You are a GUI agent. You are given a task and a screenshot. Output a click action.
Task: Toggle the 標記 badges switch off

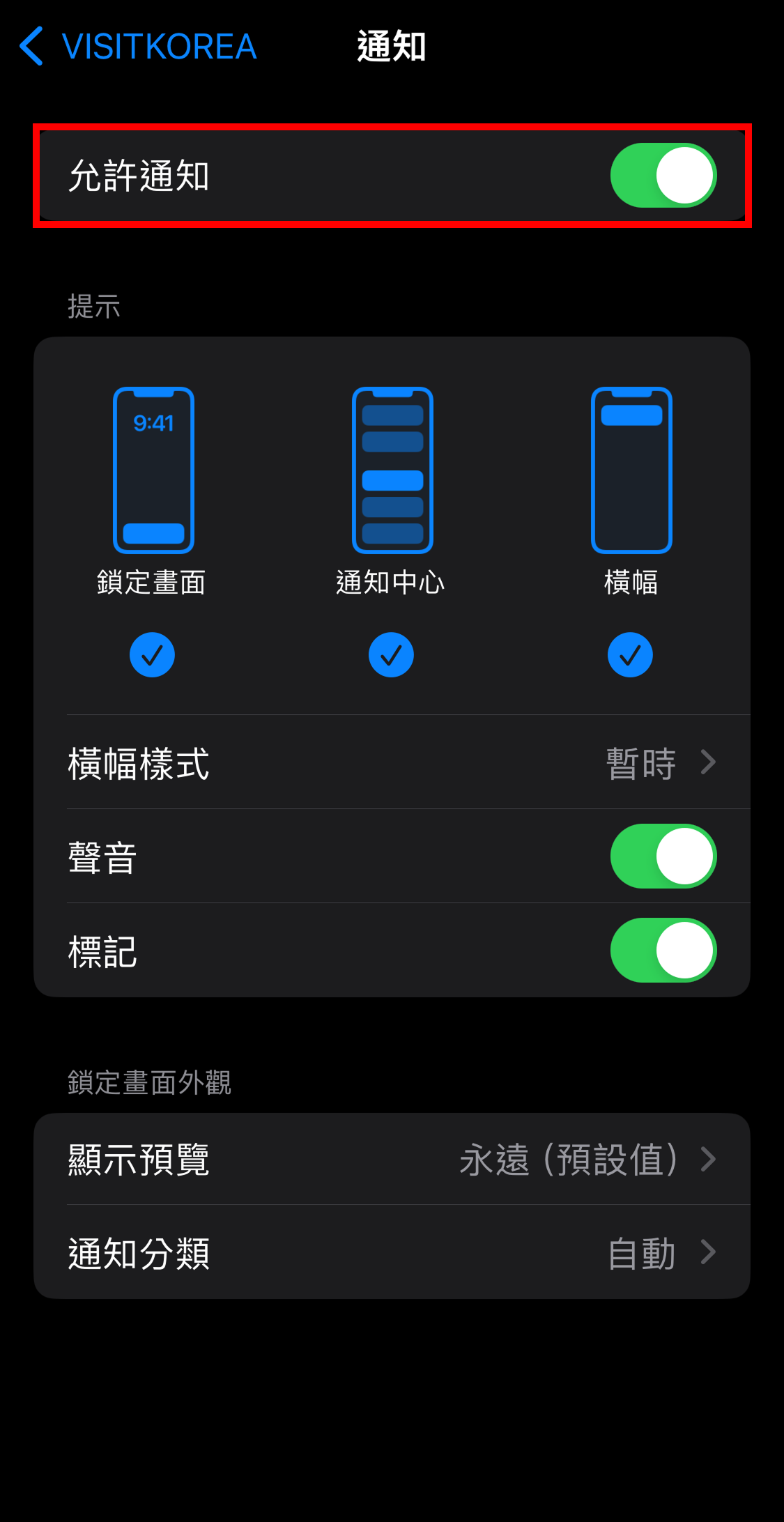[663, 951]
